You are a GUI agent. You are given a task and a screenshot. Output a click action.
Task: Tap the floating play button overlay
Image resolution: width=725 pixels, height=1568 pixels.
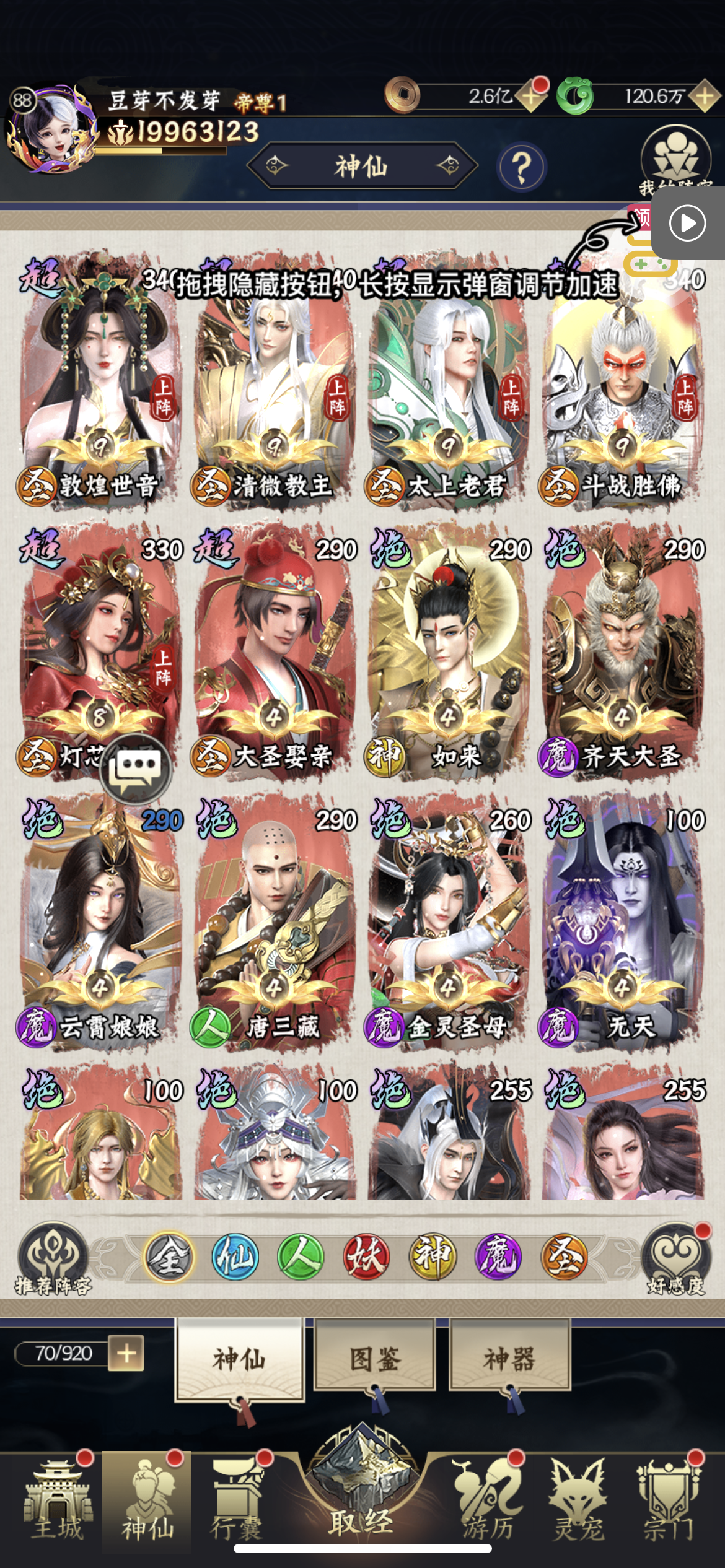click(x=687, y=223)
